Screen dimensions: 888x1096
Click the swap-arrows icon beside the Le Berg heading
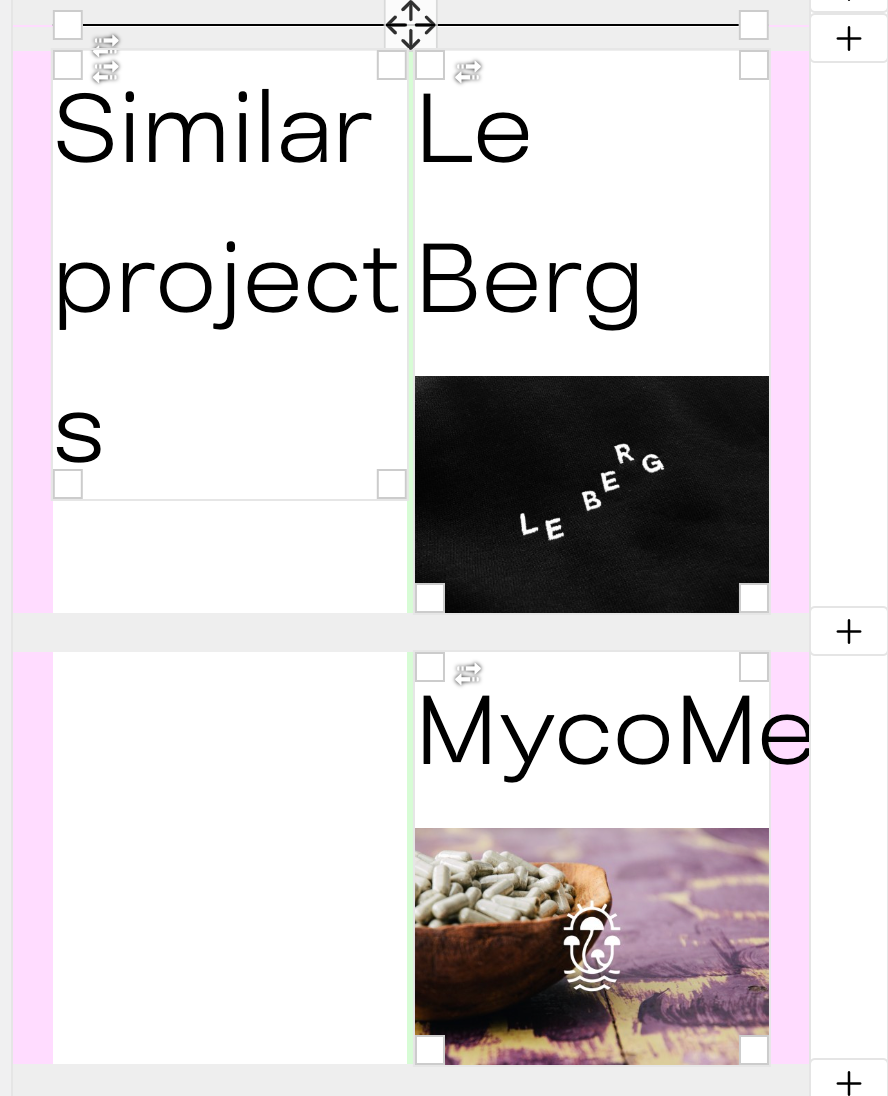(x=467, y=71)
